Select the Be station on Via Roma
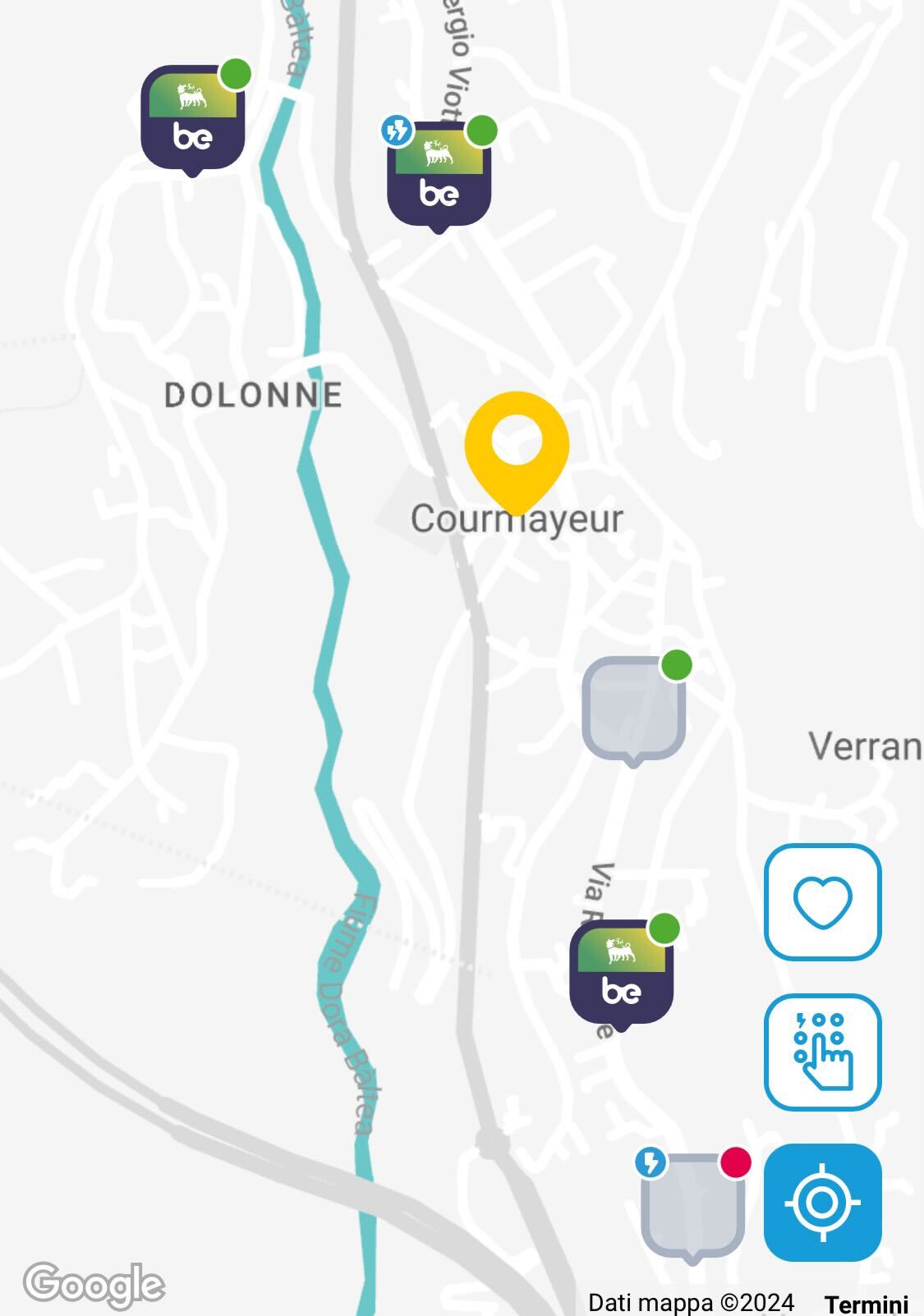Screen dimensions: 924x1316 [x=623, y=972]
